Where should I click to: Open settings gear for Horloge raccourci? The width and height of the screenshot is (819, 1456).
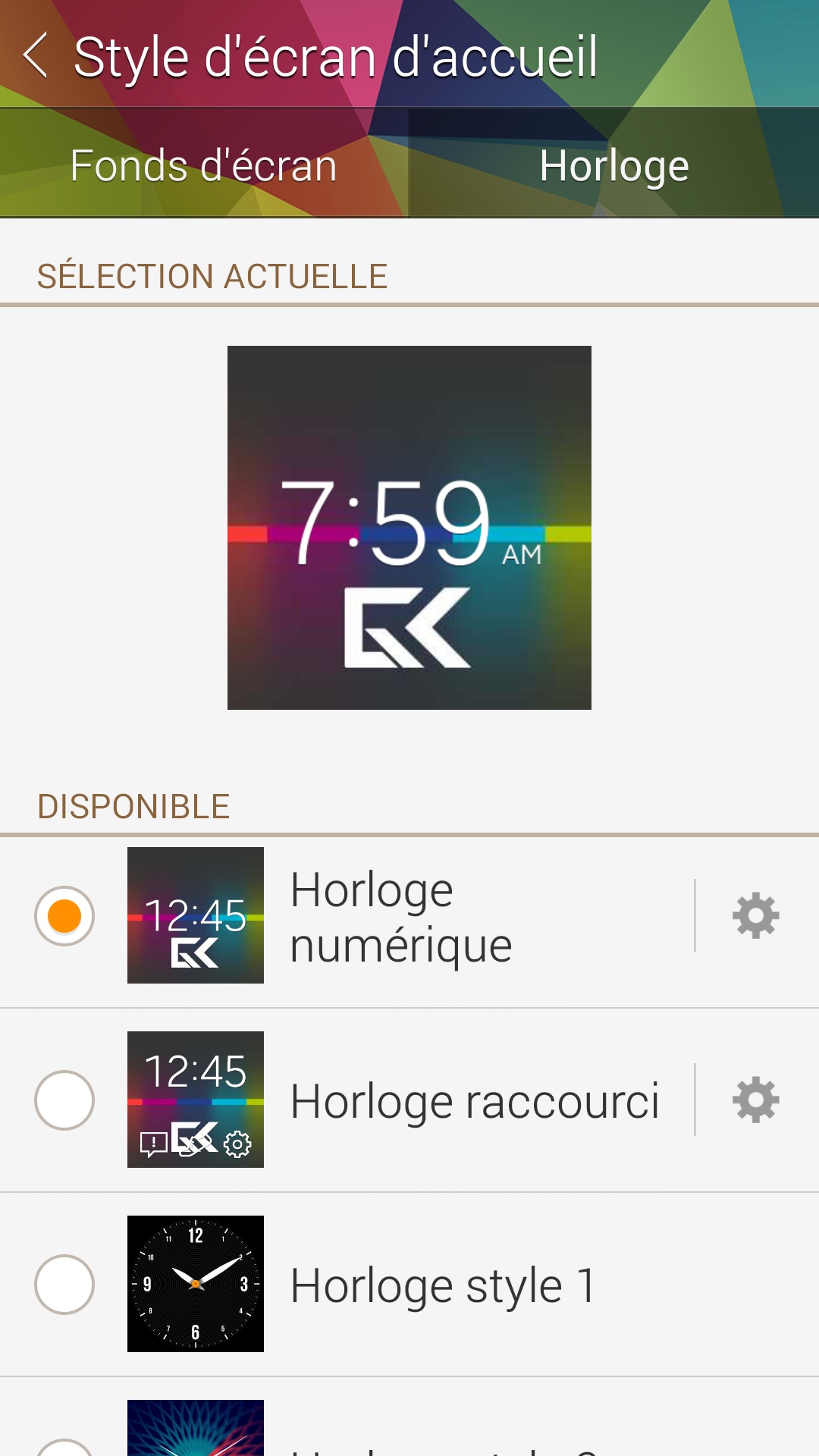coord(755,1100)
